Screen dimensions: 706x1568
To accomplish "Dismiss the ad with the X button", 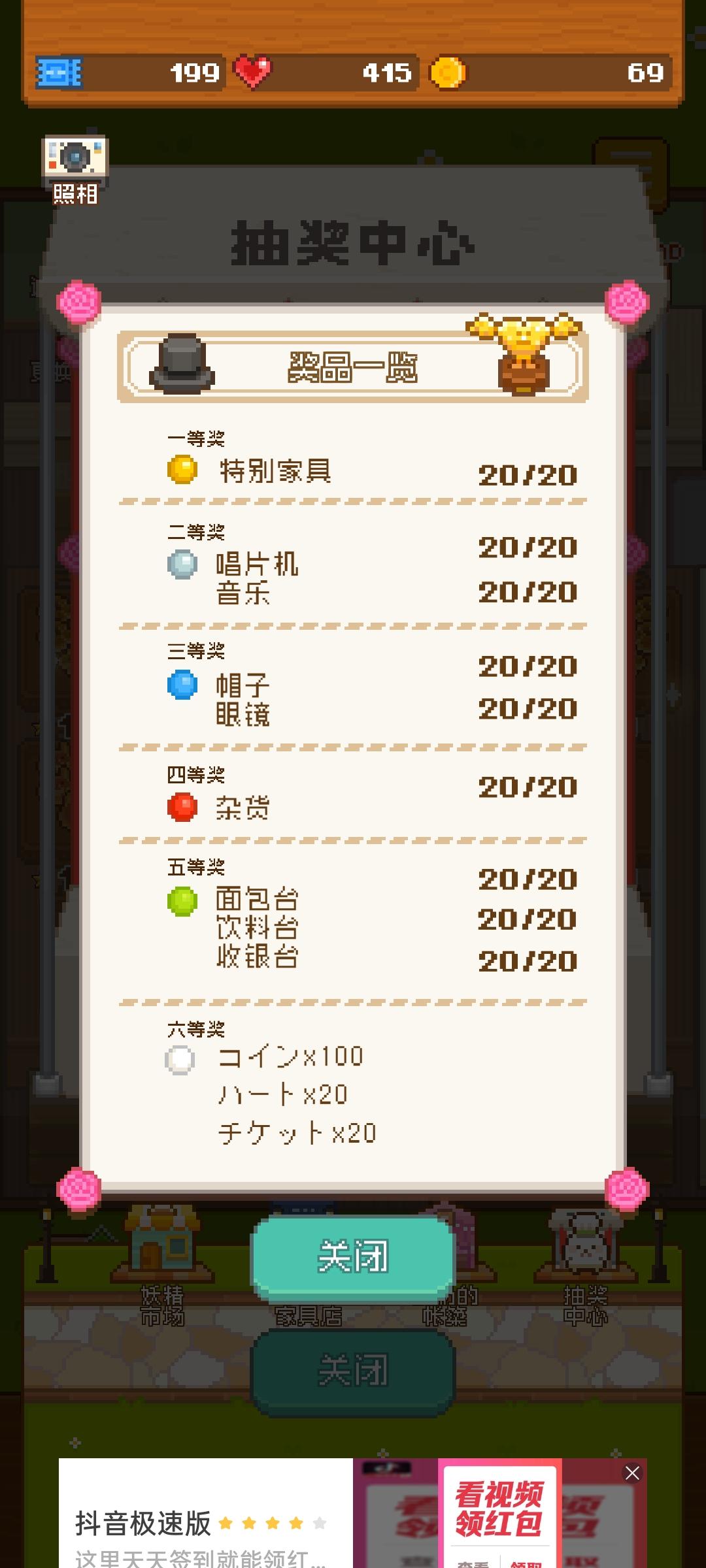I will pos(631,1474).
